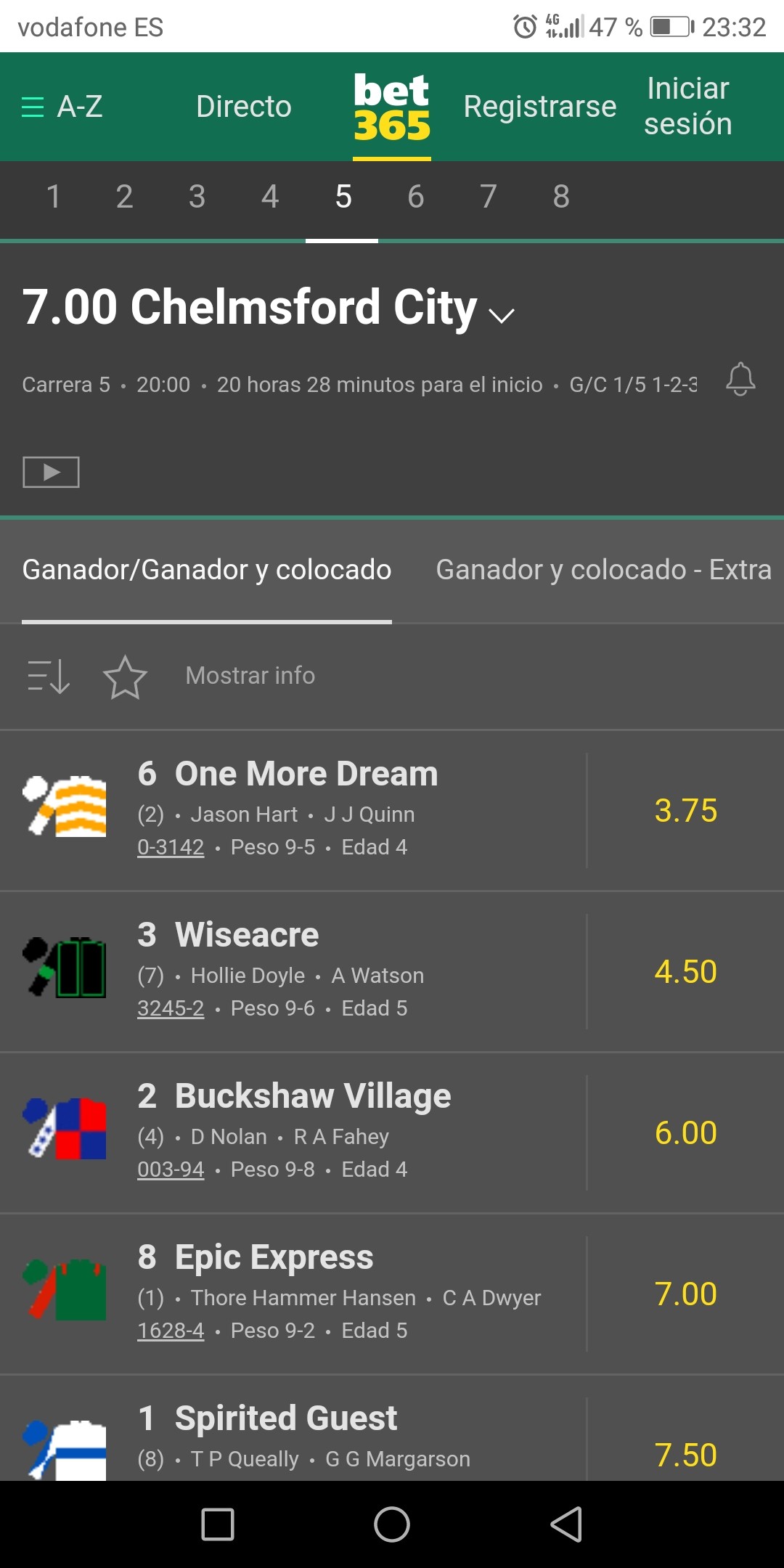Tap Iniciar sesión to log in

[x=688, y=106]
